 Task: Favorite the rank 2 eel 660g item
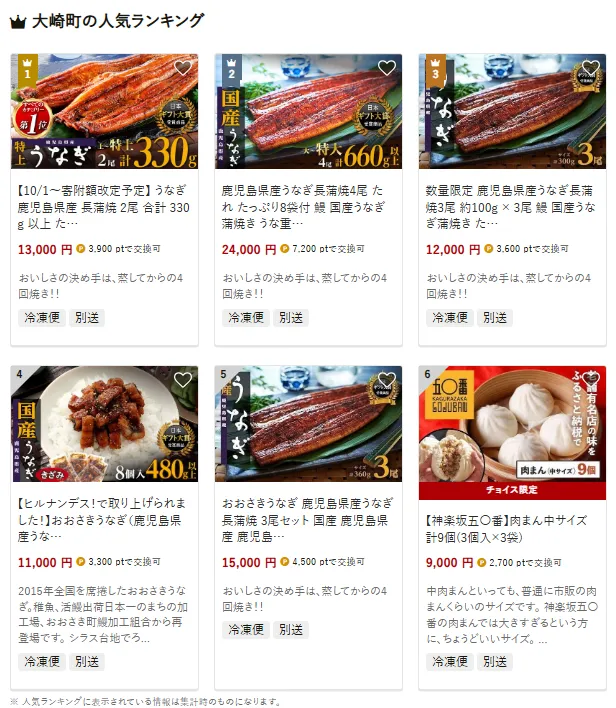click(386, 69)
